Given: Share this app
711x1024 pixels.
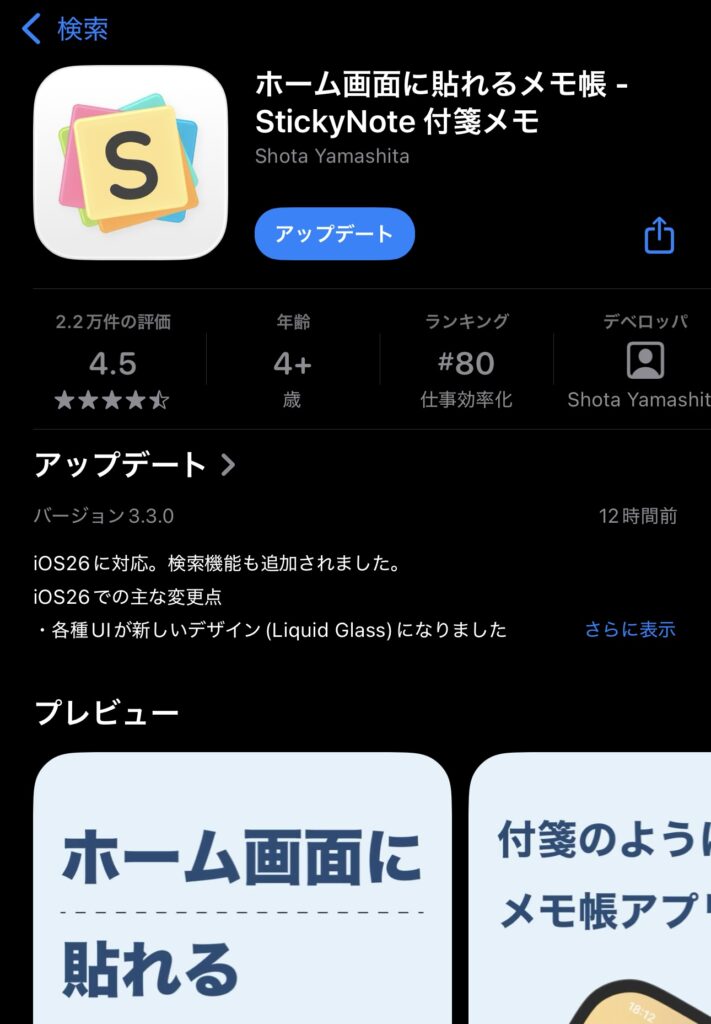Looking at the screenshot, I should (x=659, y=236).
